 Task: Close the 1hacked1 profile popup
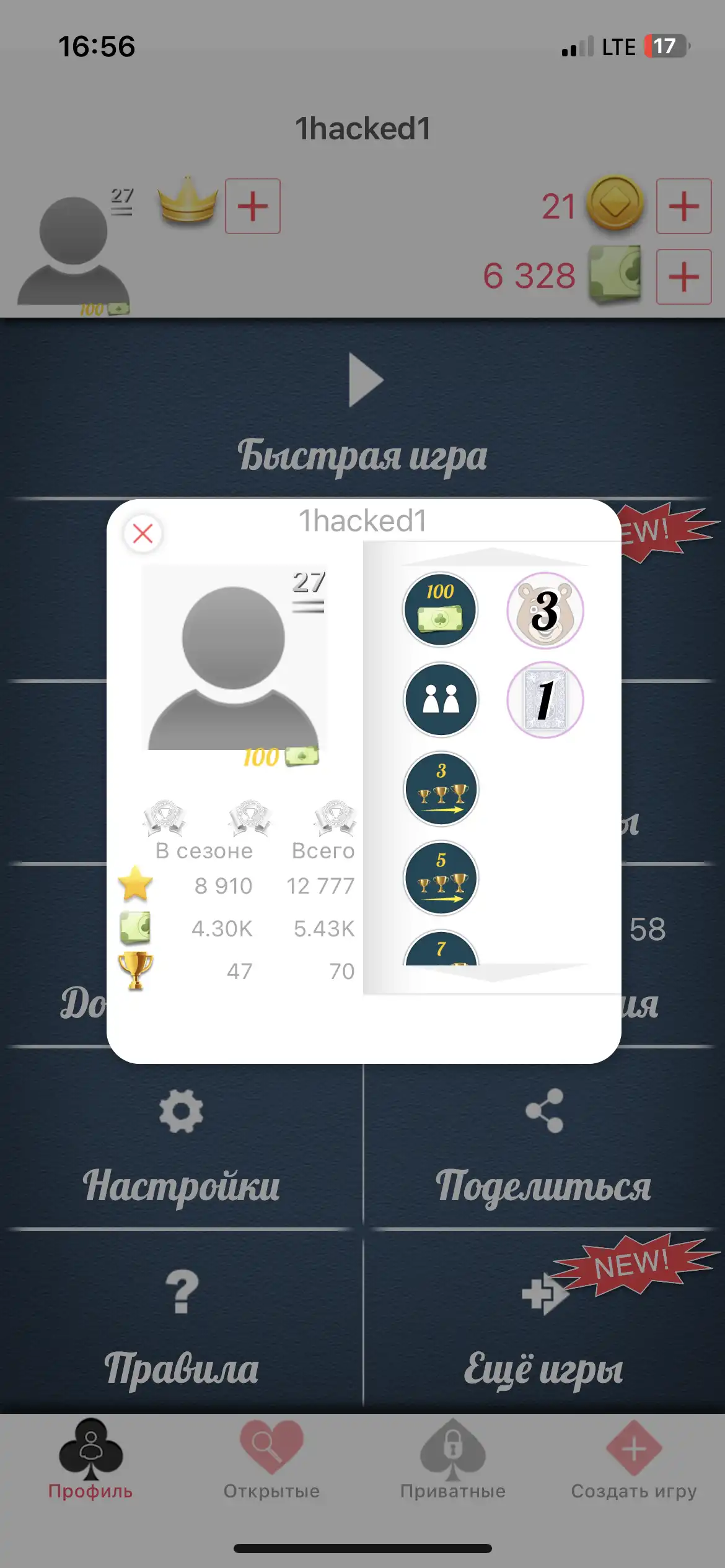(143, 533)
